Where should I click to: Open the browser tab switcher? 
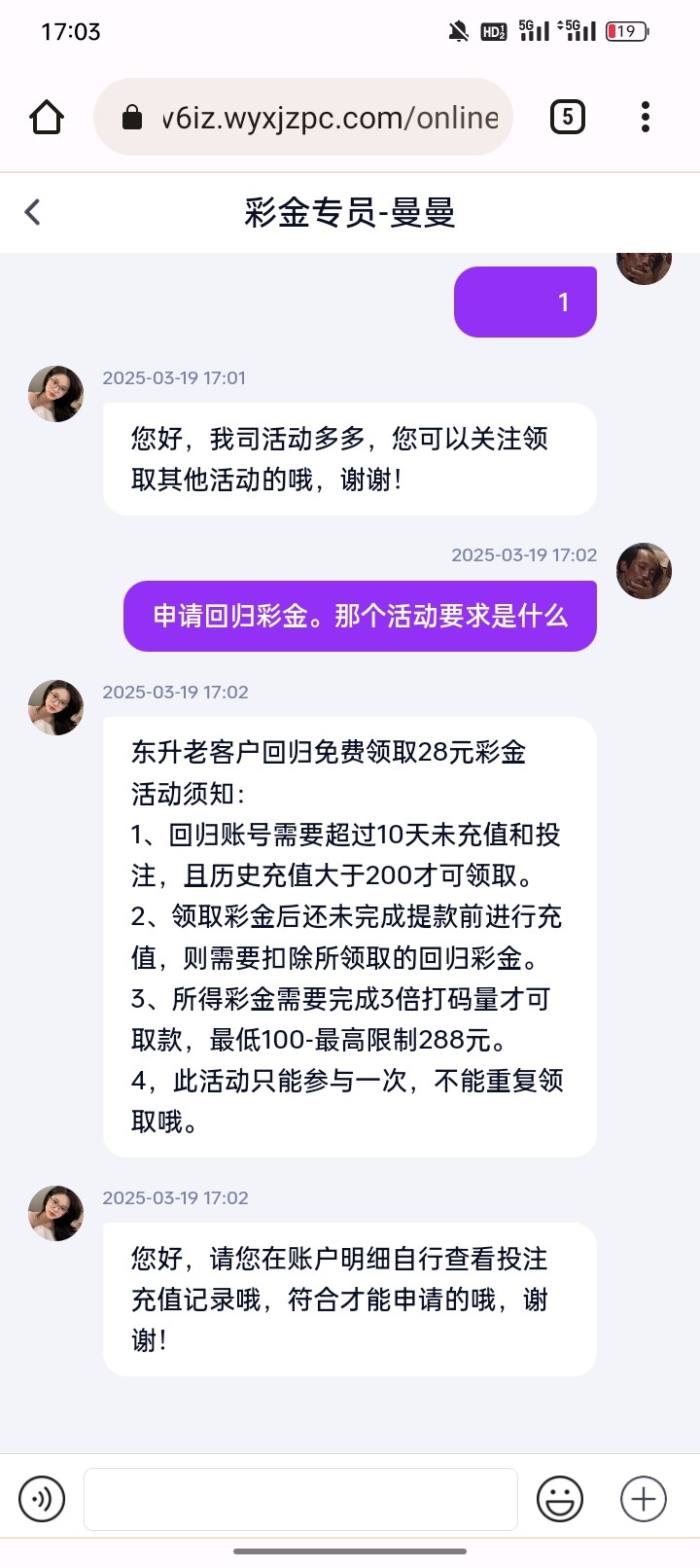pos(568,118)
